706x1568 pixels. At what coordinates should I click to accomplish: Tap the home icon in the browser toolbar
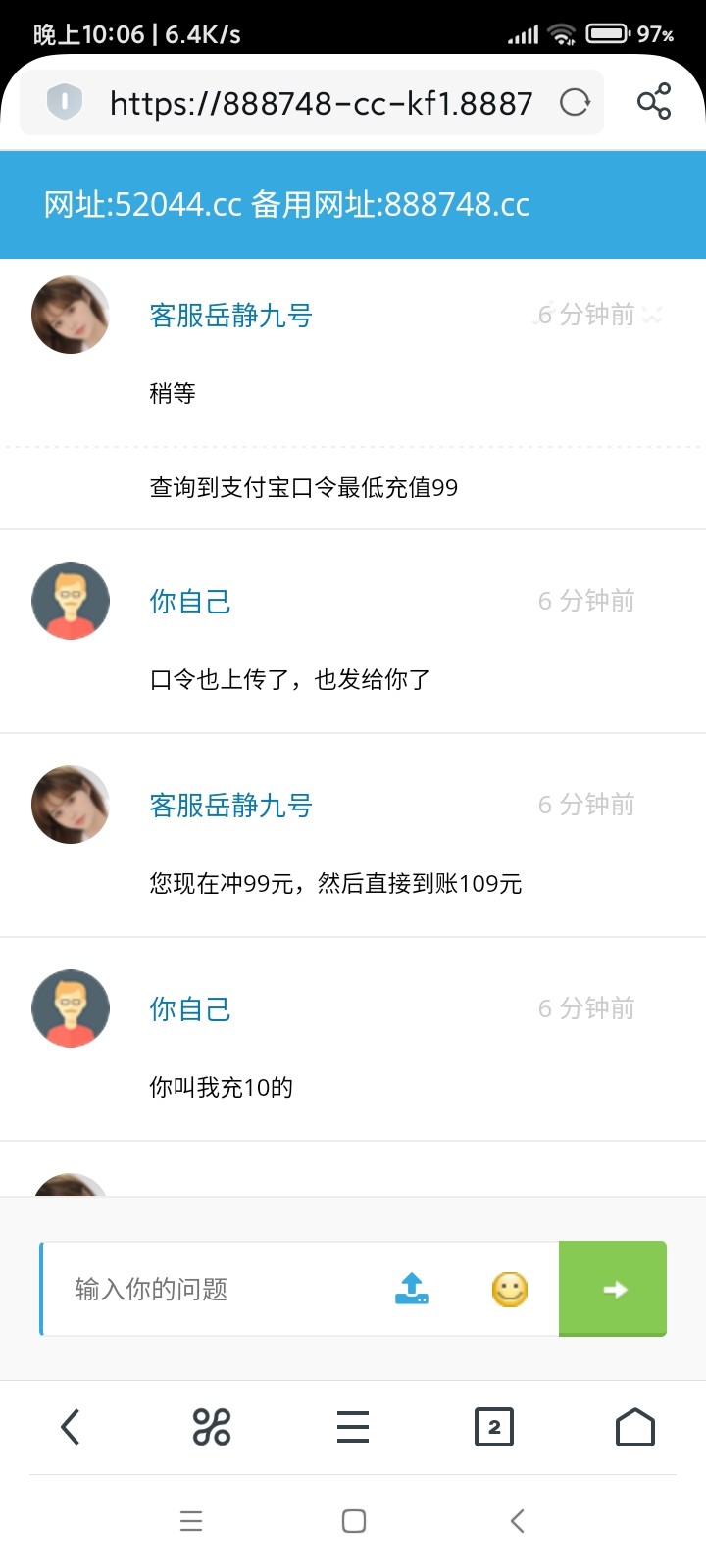634,1427
